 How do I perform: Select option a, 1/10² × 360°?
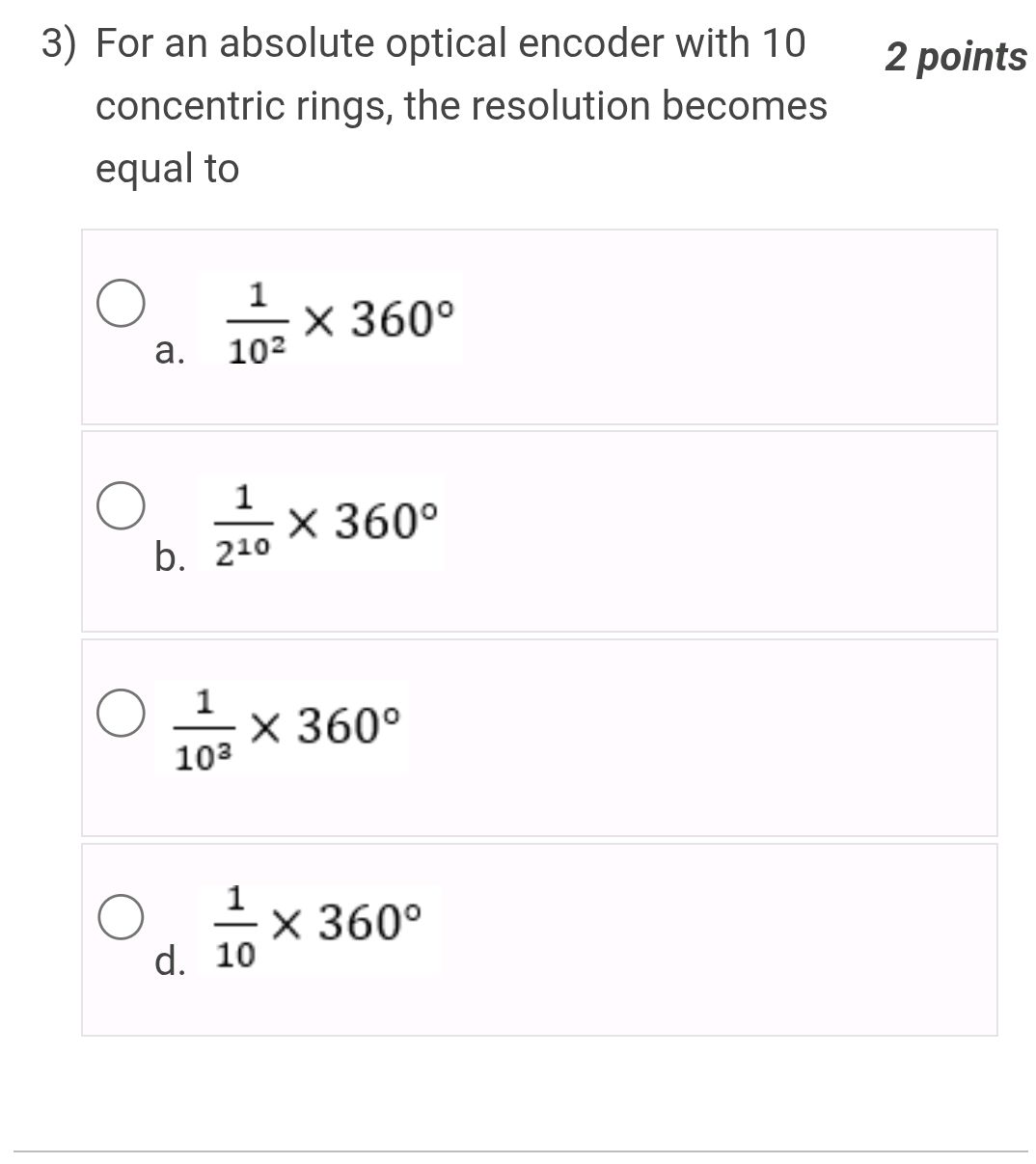pyautogui.click(x=121, y=303)
